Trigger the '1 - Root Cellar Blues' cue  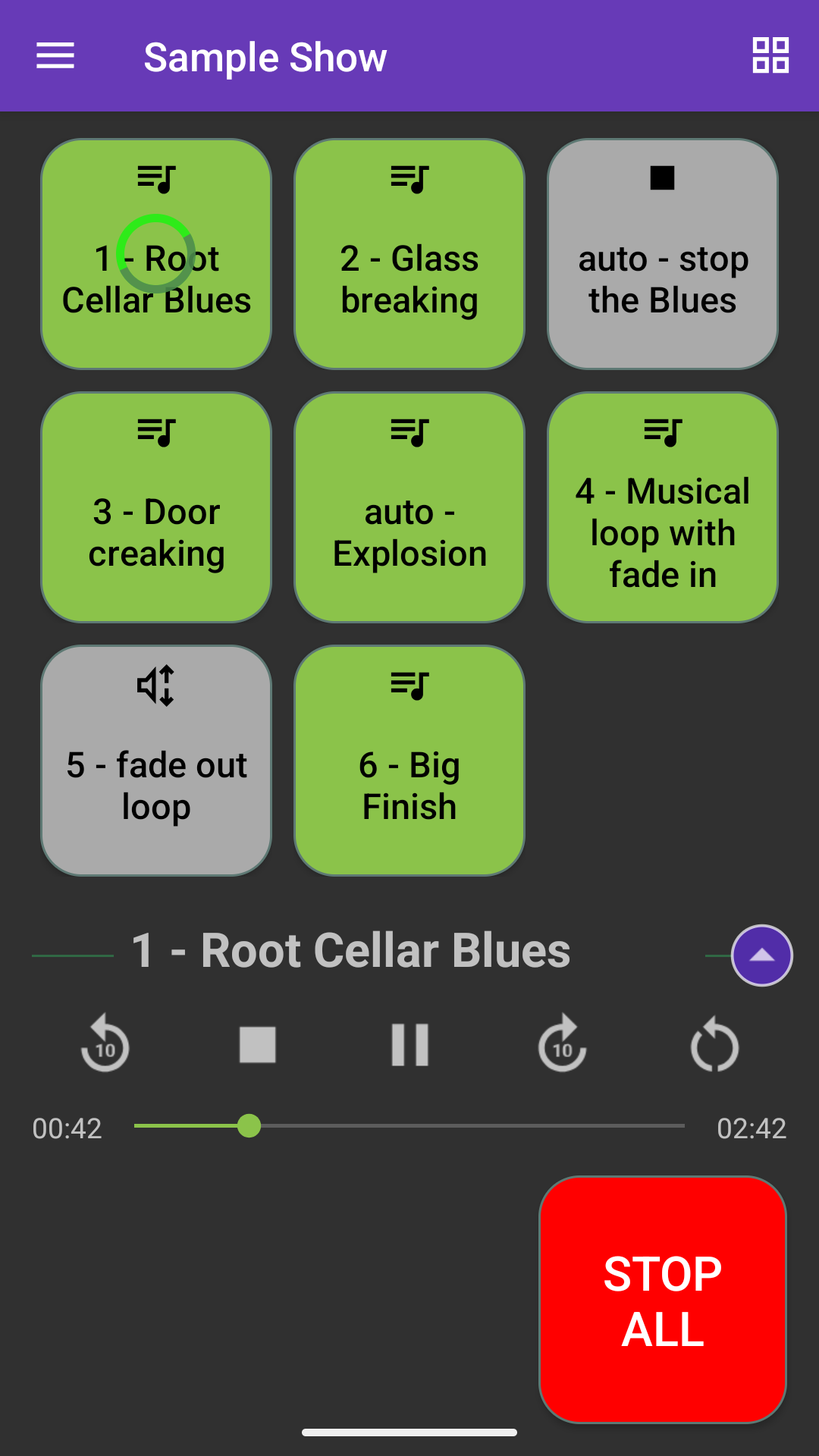tap(156, 254)
